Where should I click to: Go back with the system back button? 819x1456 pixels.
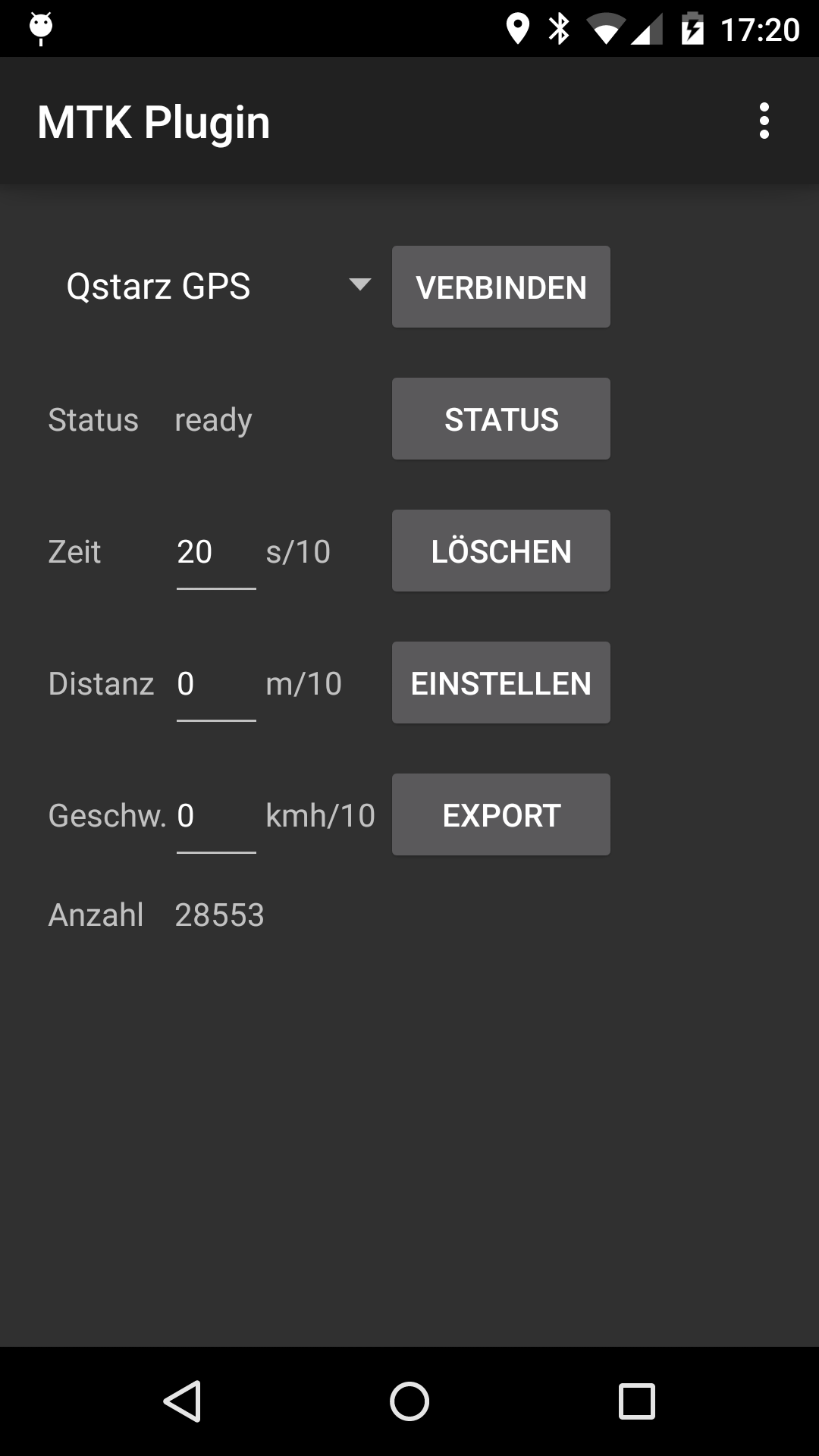pos(182,1401)
